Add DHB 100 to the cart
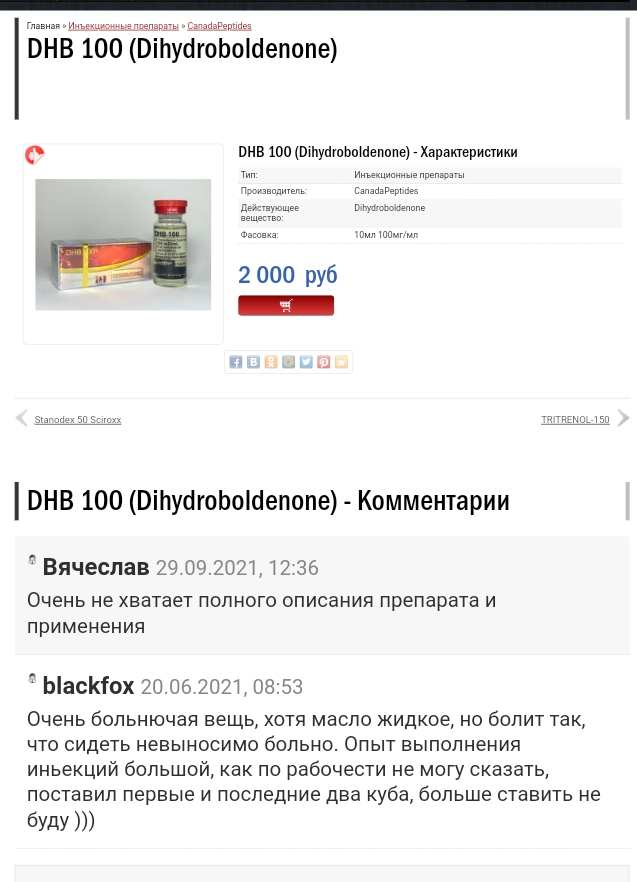This screenshot has width=637, height=882. pos(285,305)
